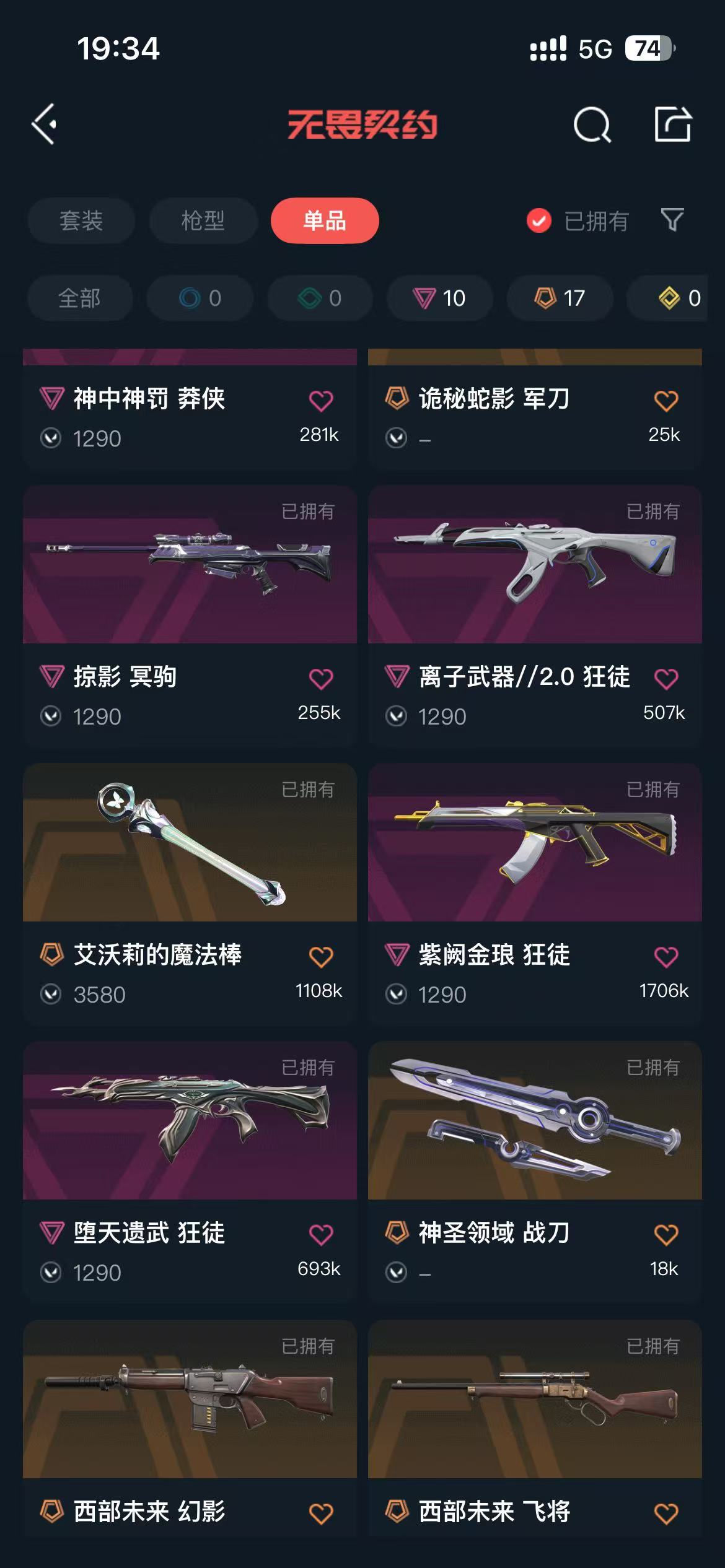Image resolution: width=725 pixels, height=1568 pixels.
Task: Filter by the purple tier chip showing 10
Action: click(x=440, y=298)
